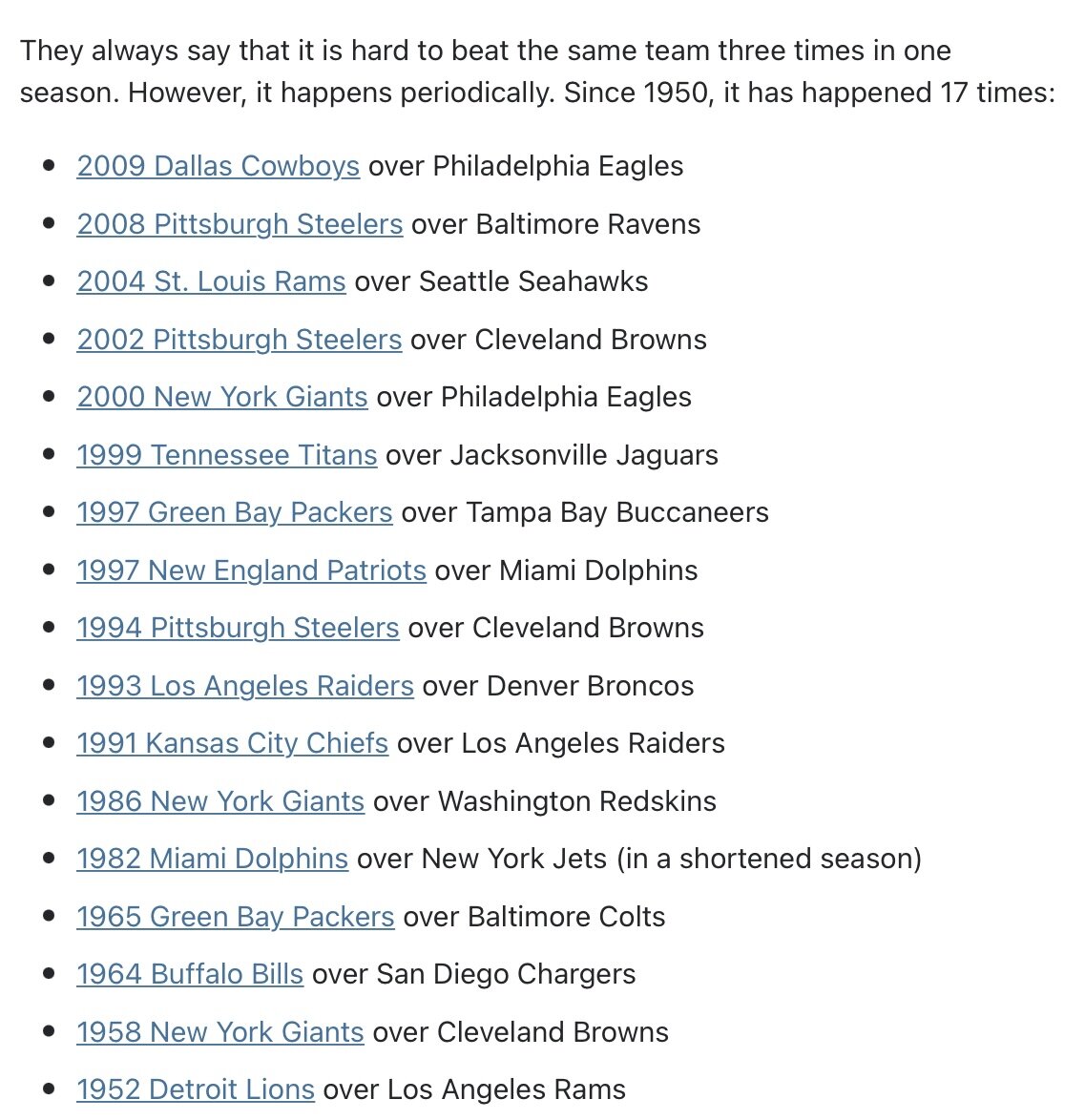1085x1120 pixels.
Task: Open the 1964 Buffalo Bills link
Action: pyautogui.click(x=190, y=974)
